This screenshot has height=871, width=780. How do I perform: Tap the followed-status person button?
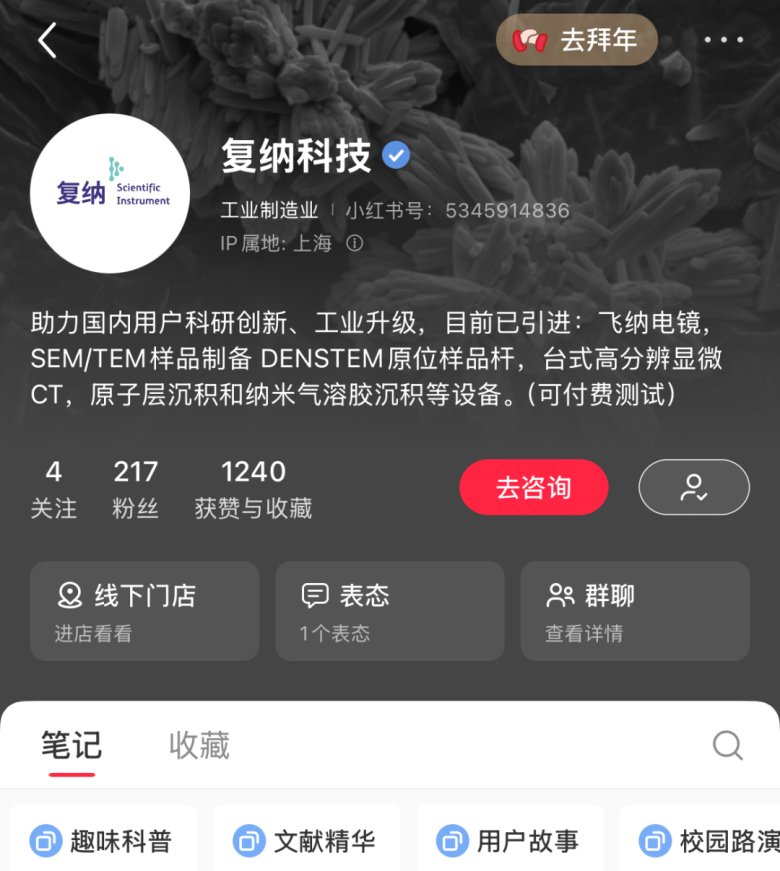694,488
